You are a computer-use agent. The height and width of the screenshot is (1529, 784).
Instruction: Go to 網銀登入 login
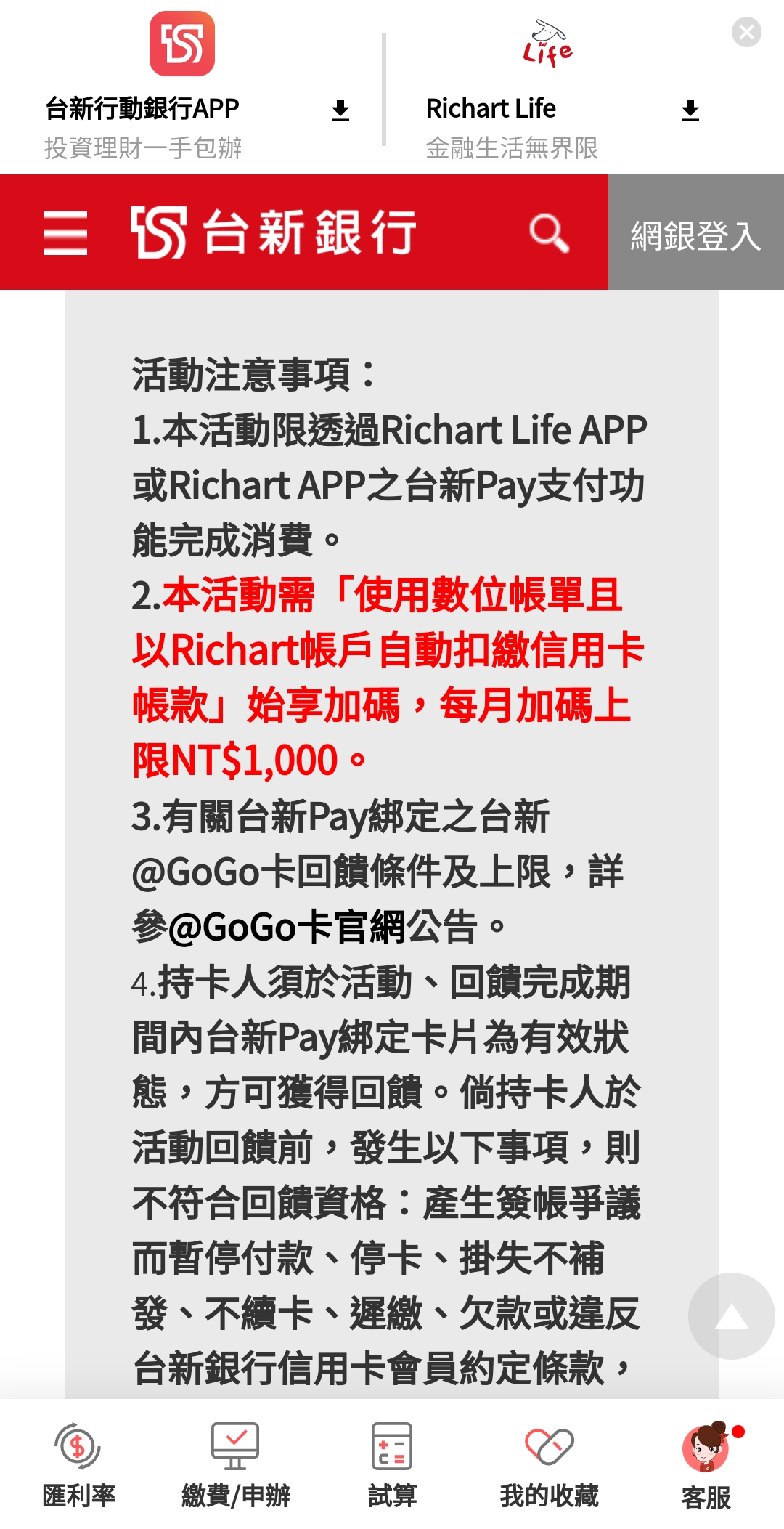695,233
